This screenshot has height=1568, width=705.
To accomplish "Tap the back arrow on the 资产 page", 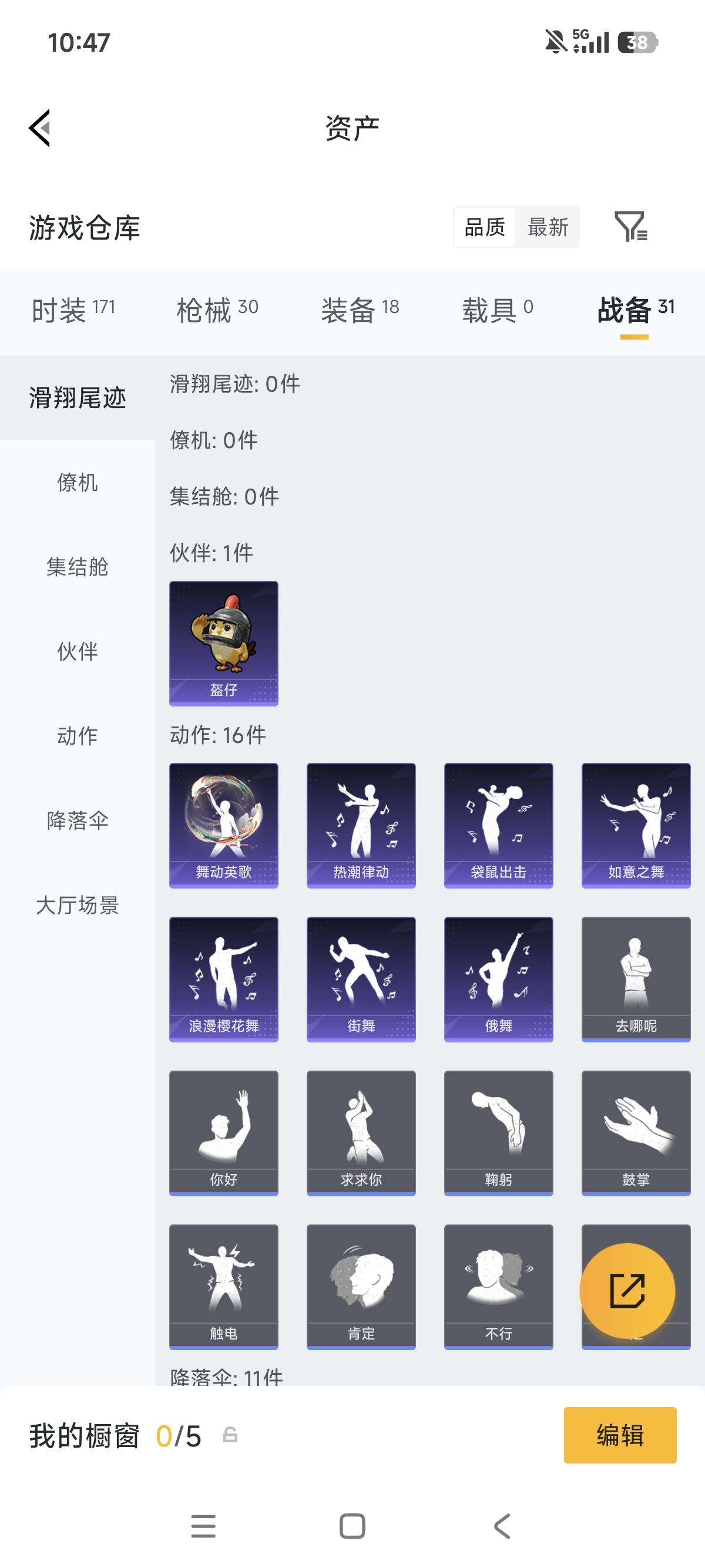I will (x=38, y=129).
